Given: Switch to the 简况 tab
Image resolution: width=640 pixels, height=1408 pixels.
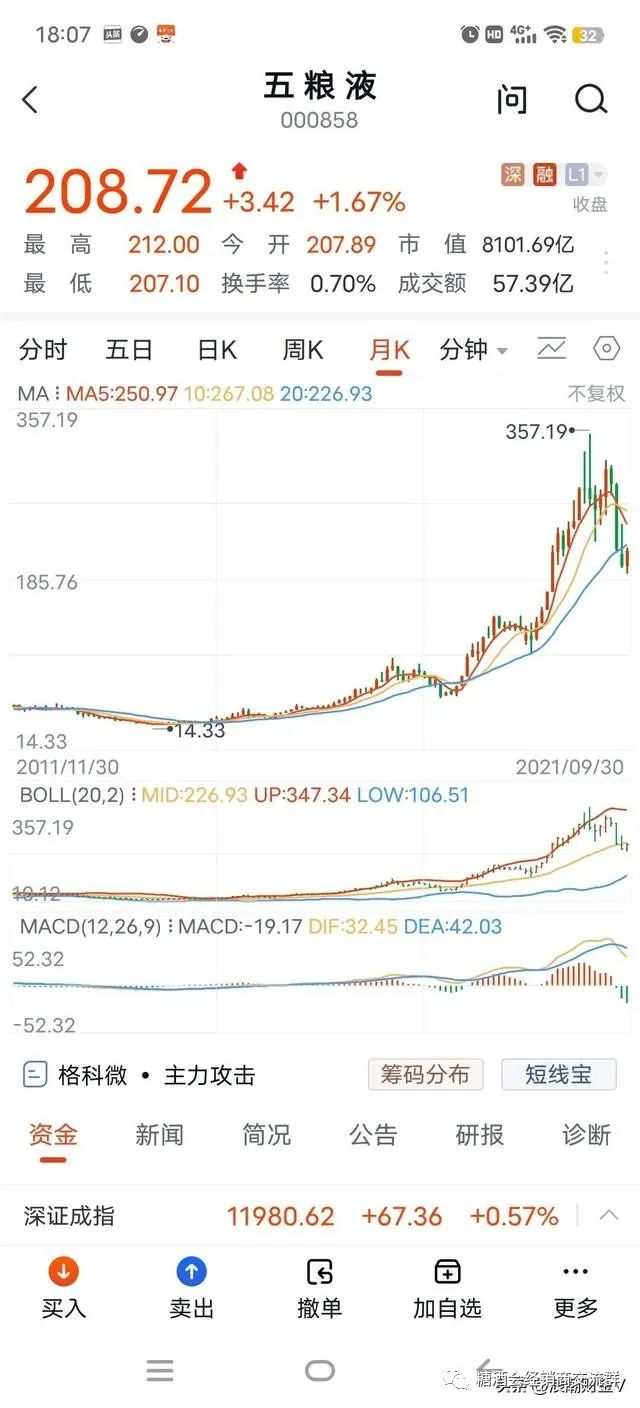Looking at the screenshot, I should [266, 1135].
